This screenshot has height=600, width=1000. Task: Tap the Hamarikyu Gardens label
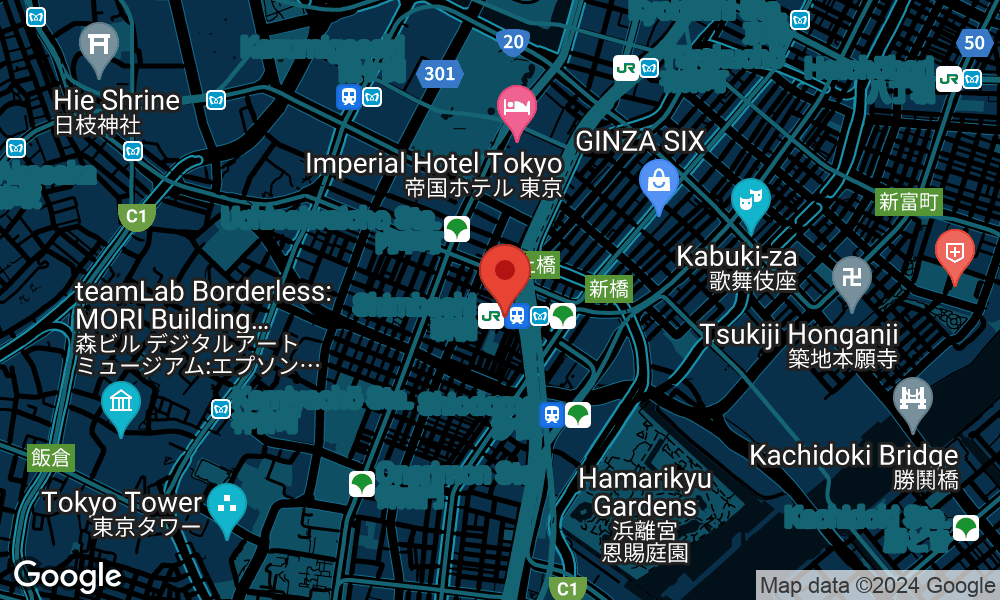pyautogui.click(x=645, y=492)
